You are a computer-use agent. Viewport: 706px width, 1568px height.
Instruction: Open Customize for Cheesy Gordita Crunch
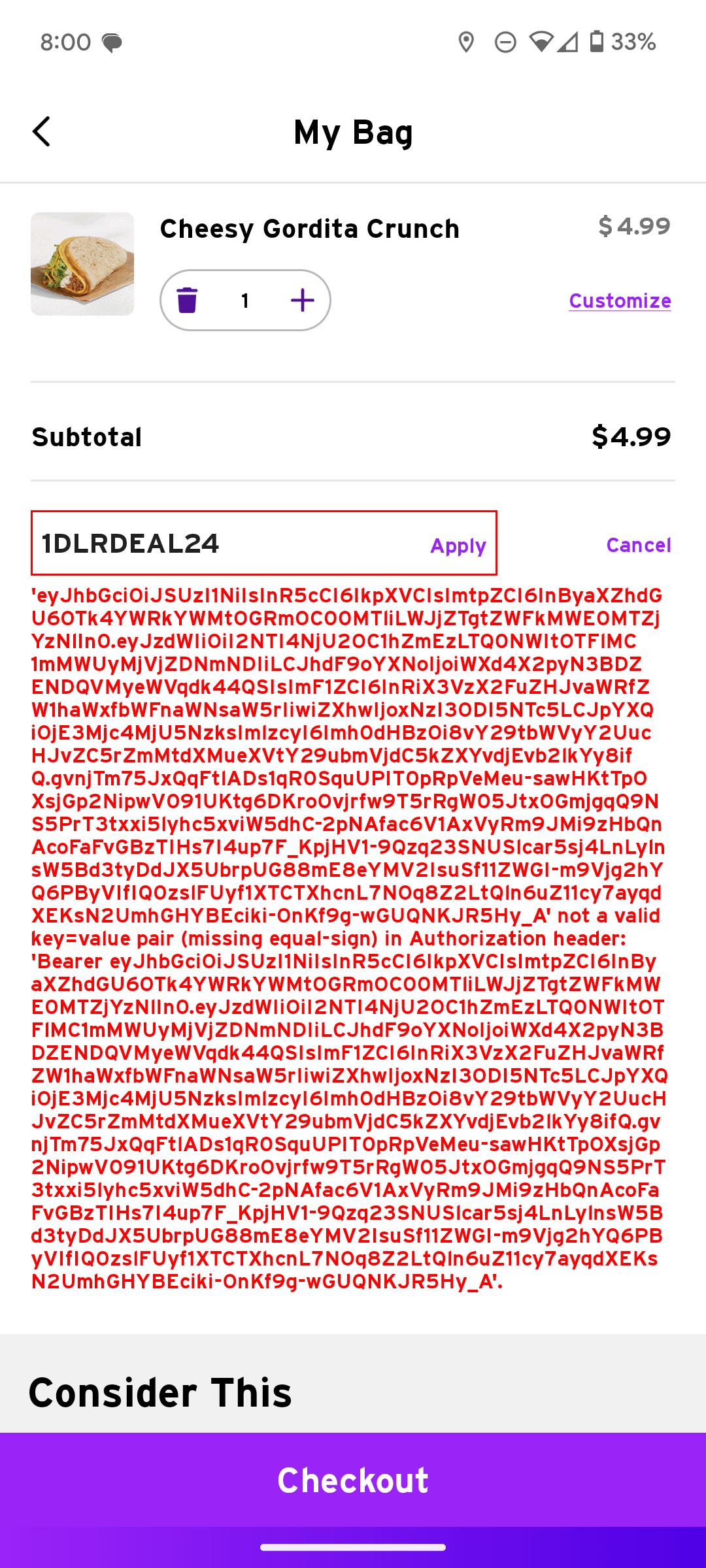620,301
